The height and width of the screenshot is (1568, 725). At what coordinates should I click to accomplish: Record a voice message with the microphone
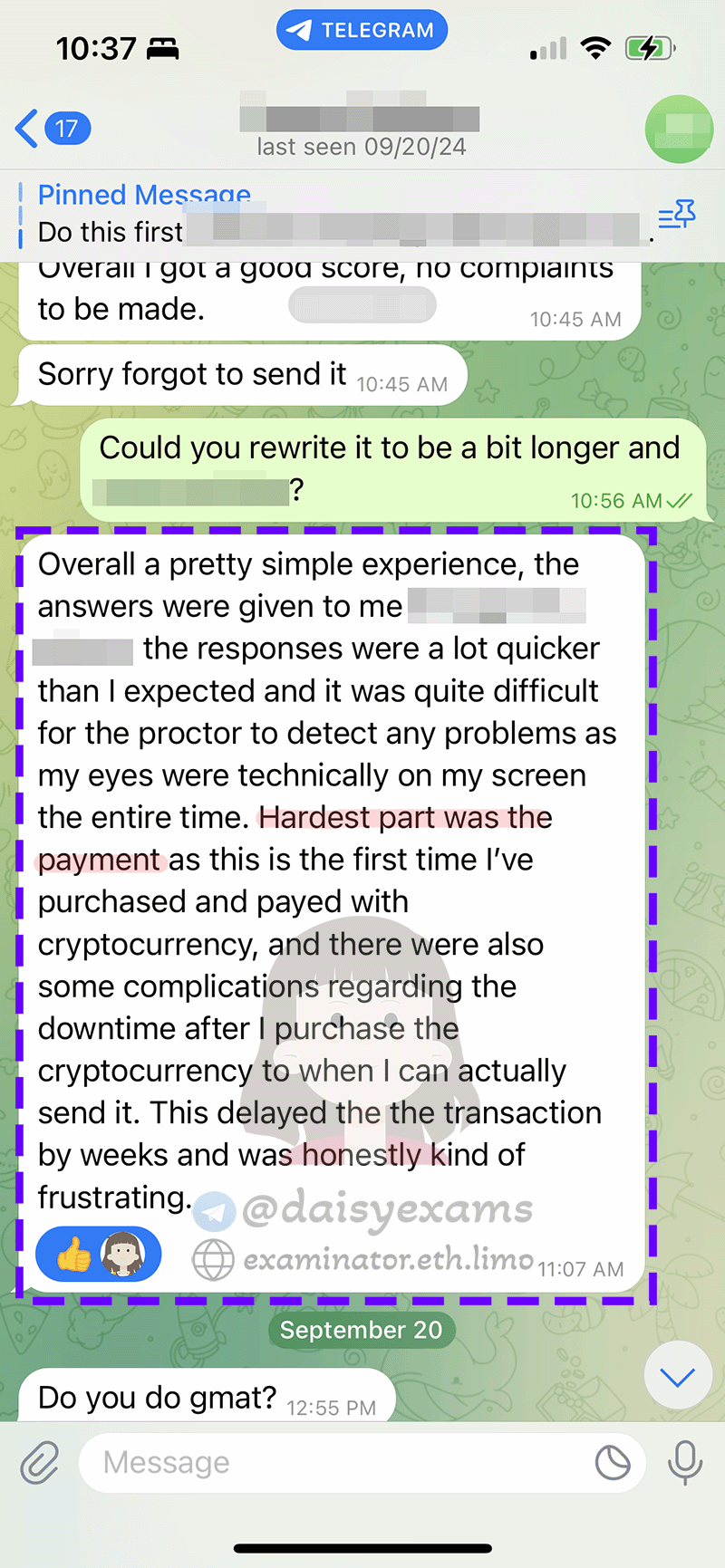(x=685, y=1462)
